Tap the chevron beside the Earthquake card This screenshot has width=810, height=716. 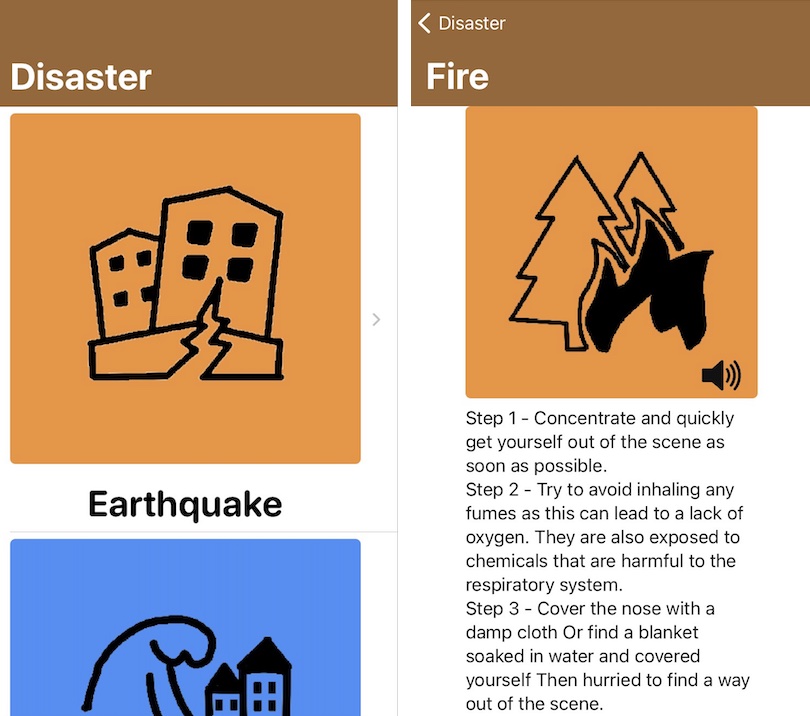[x=376, y=319]
